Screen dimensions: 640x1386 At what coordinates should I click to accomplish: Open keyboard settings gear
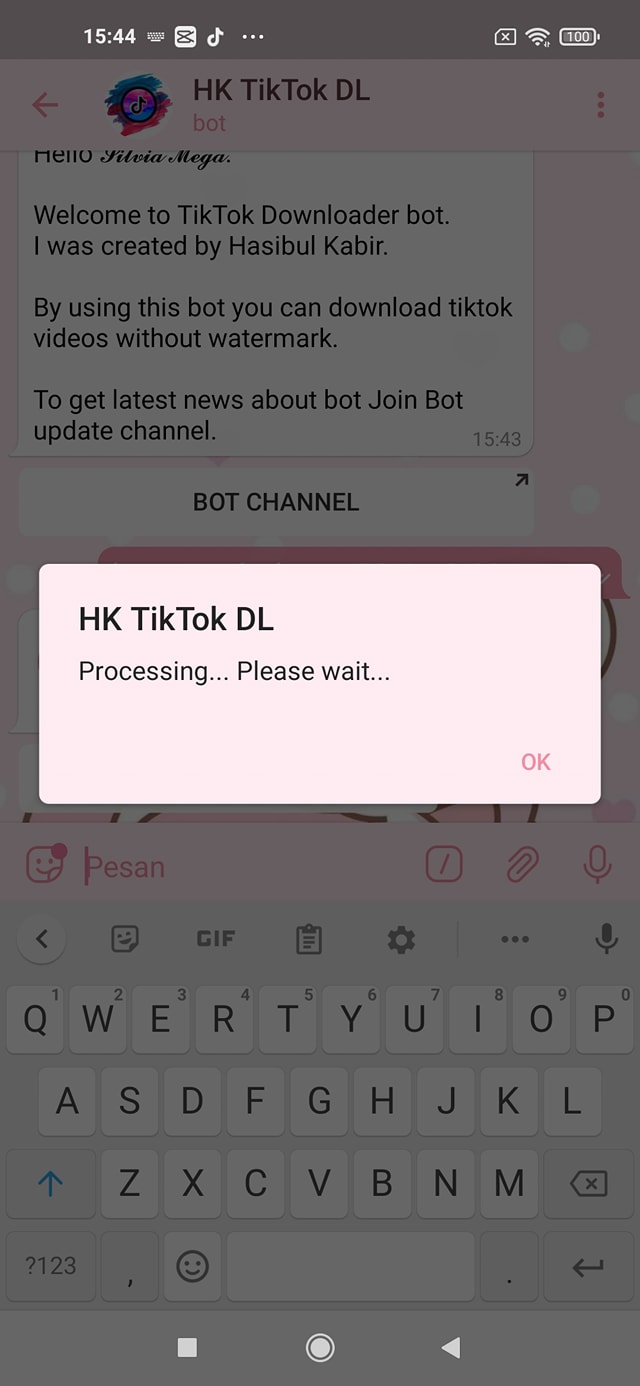(x=401, y=939)
